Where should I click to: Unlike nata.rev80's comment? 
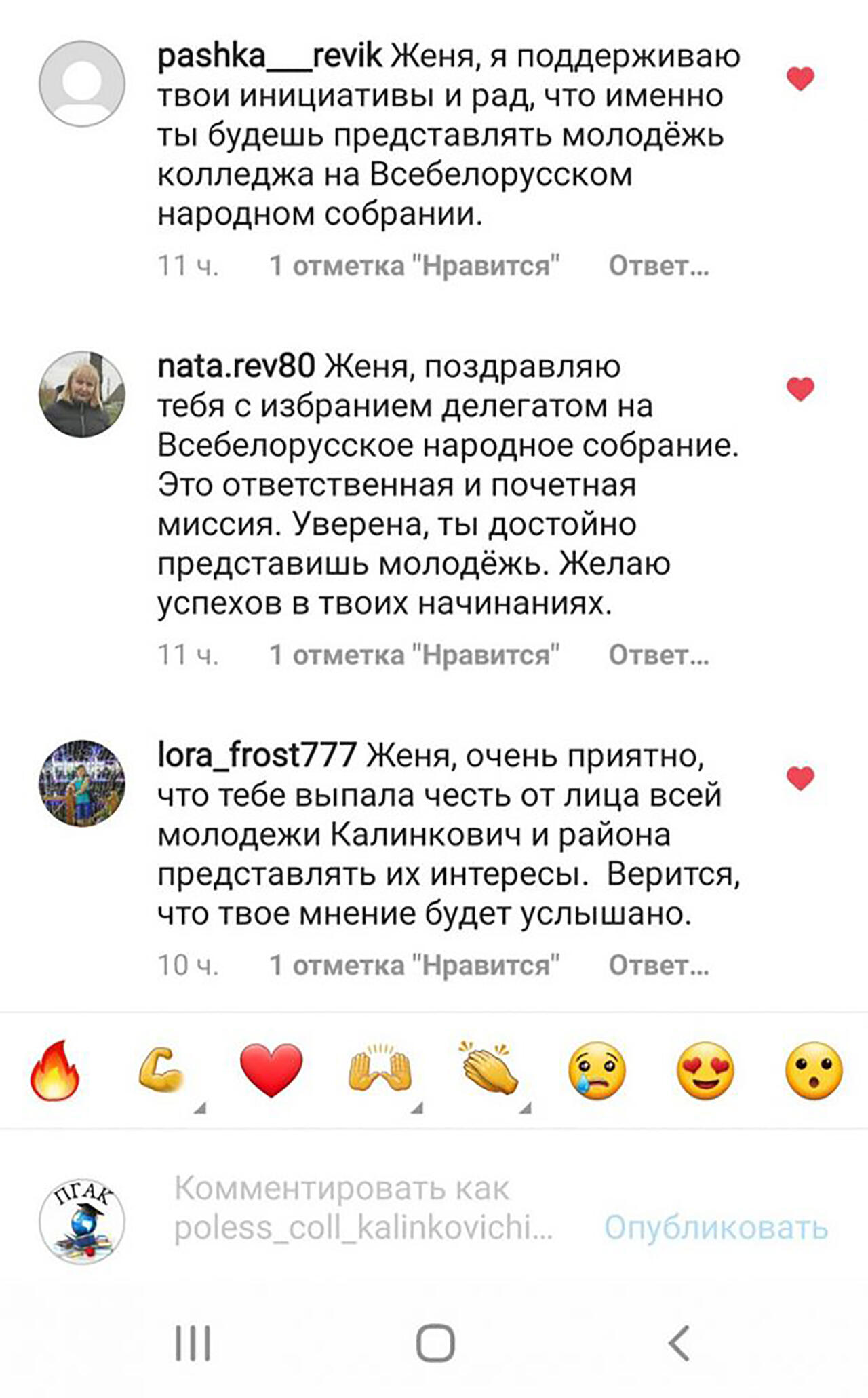800,389
